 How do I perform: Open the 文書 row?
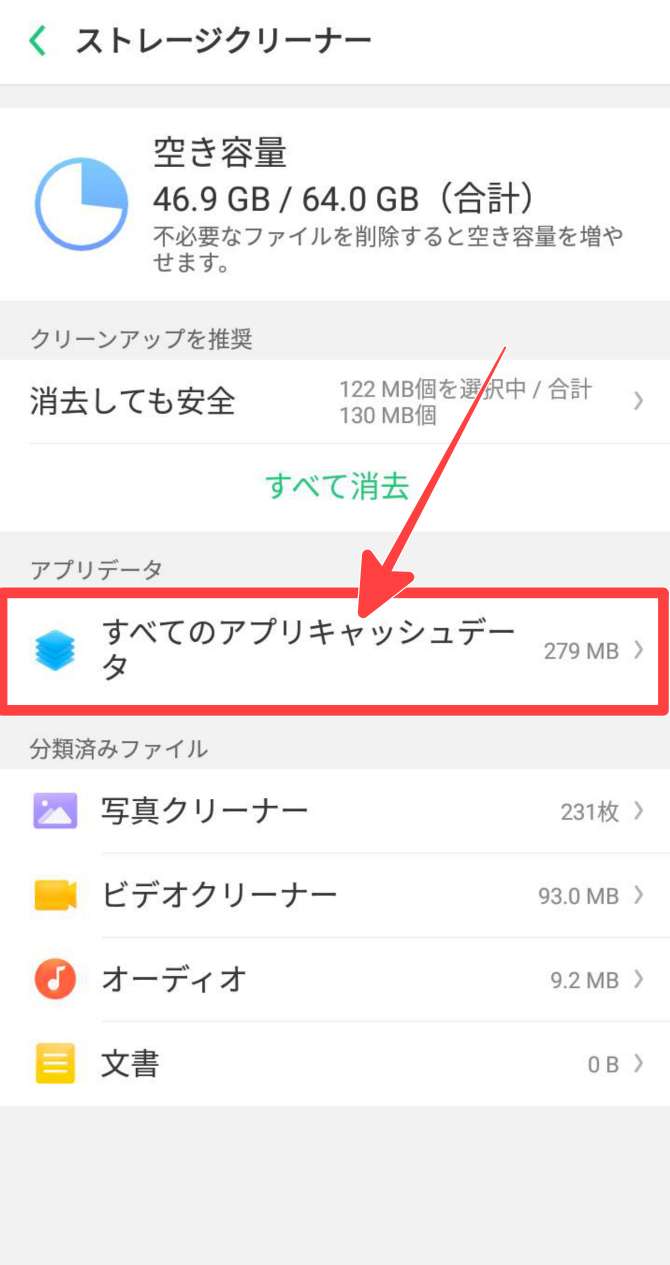click(335, 1063)
